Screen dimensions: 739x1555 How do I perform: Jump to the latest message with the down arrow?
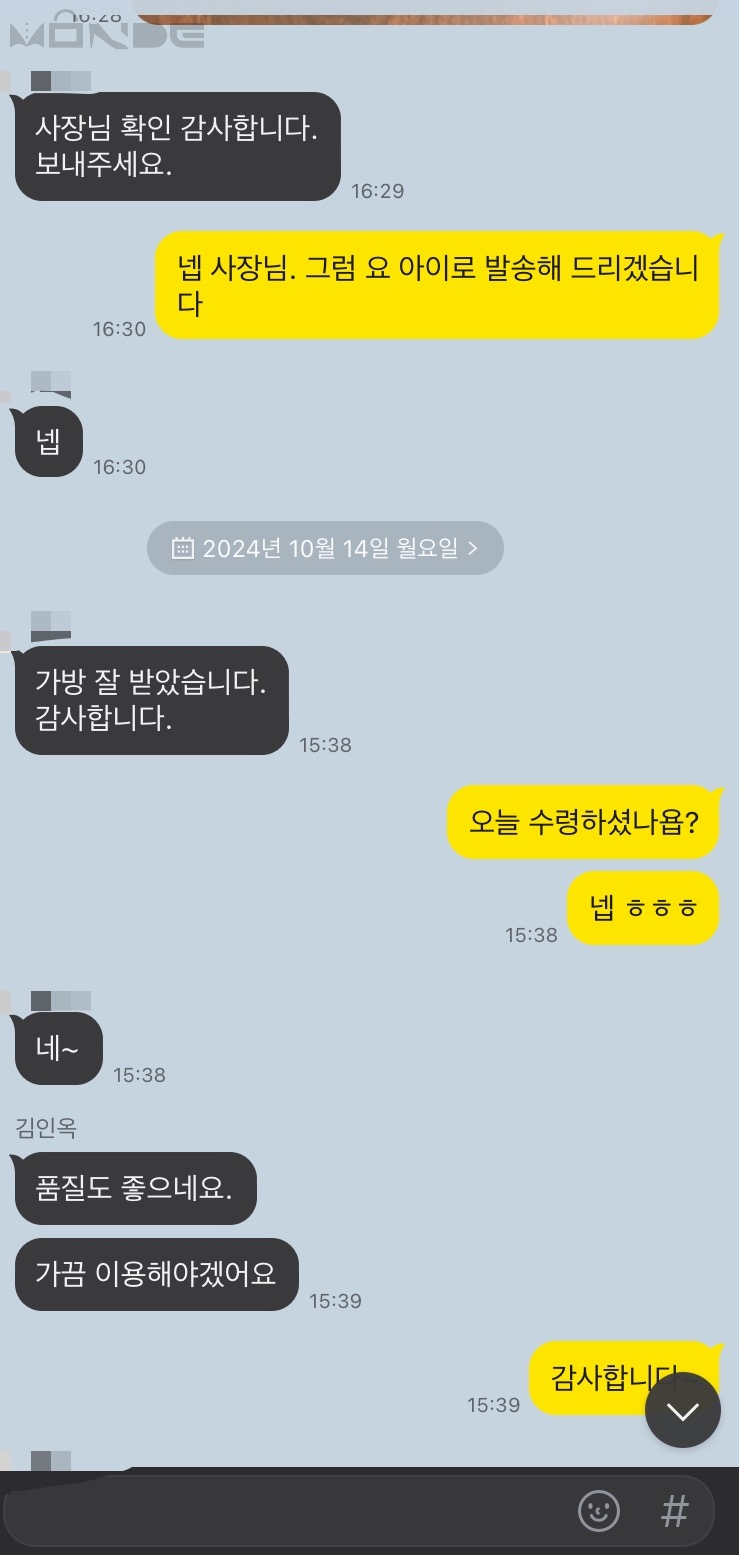683,1411
